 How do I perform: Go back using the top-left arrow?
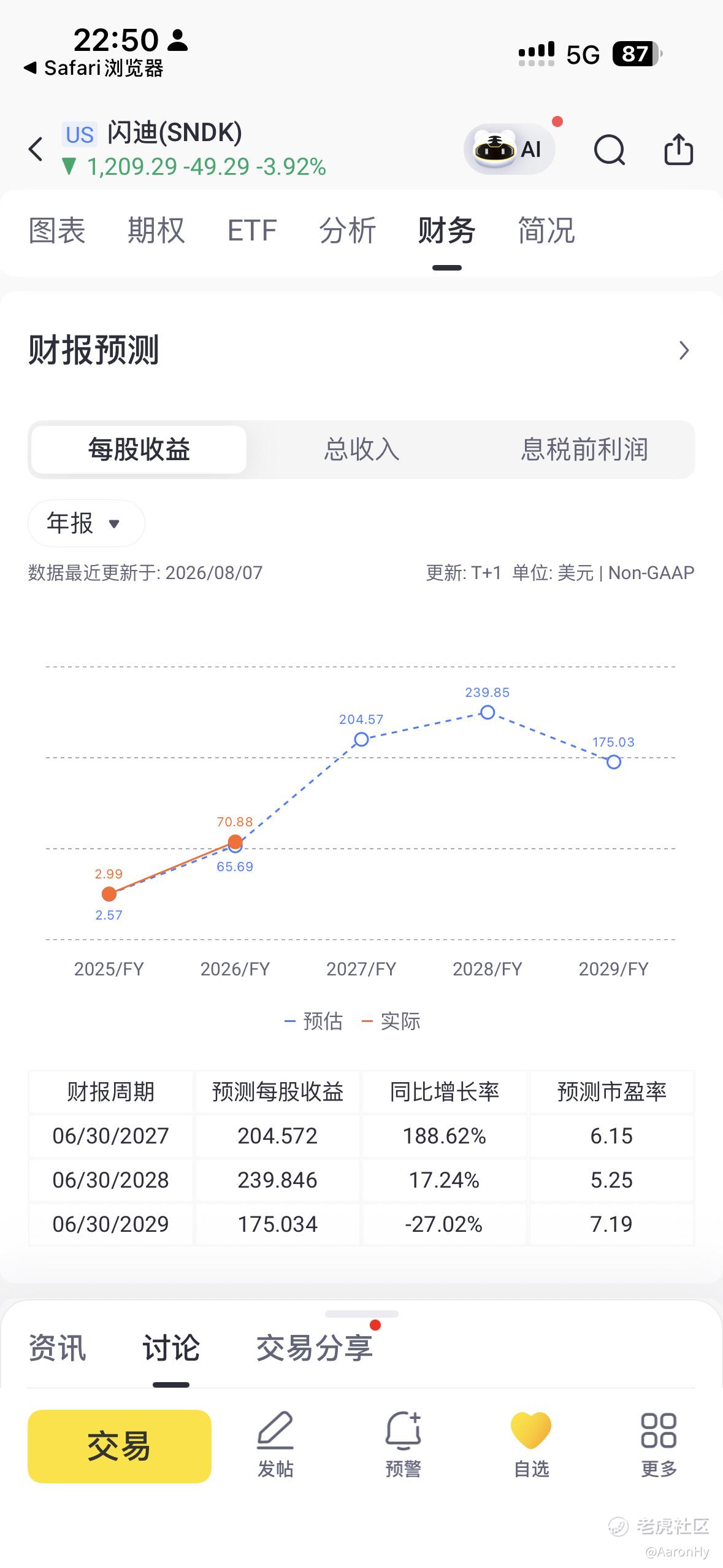click(x=36, y=149)
